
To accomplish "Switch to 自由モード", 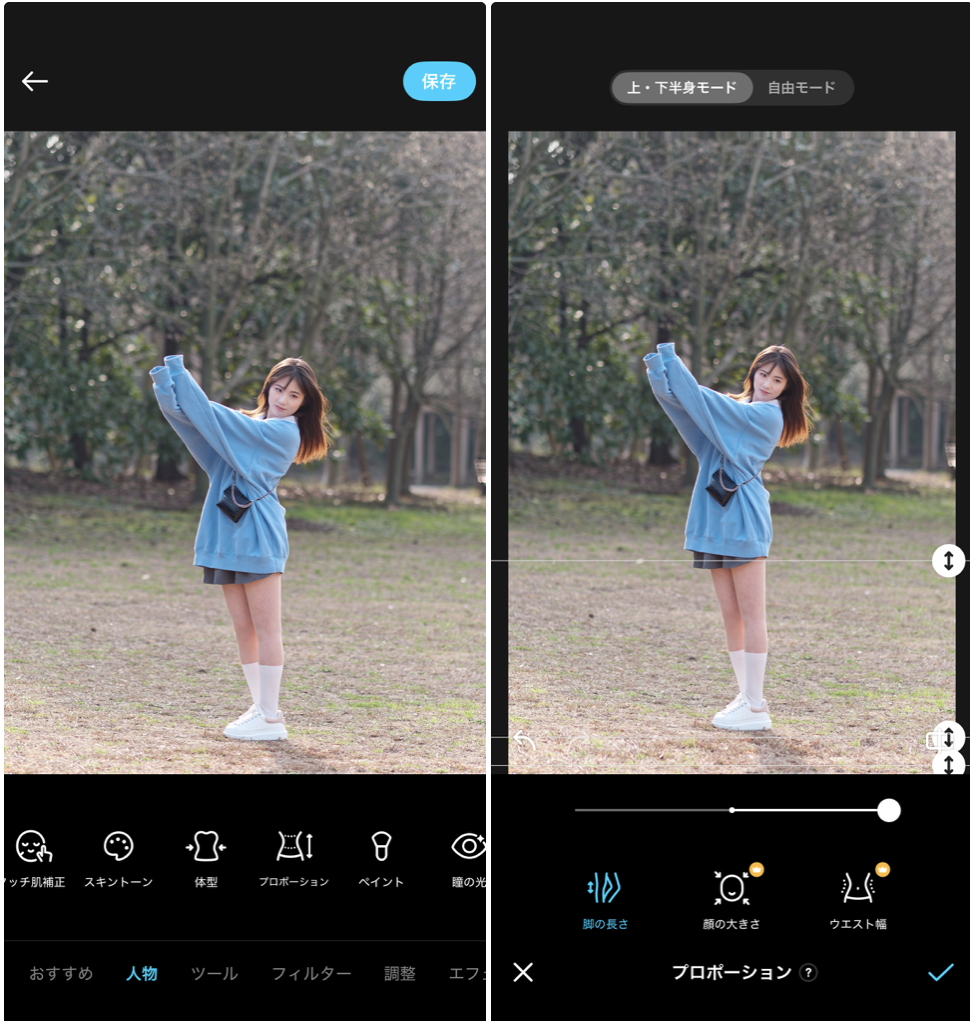I will click(801, 88).
